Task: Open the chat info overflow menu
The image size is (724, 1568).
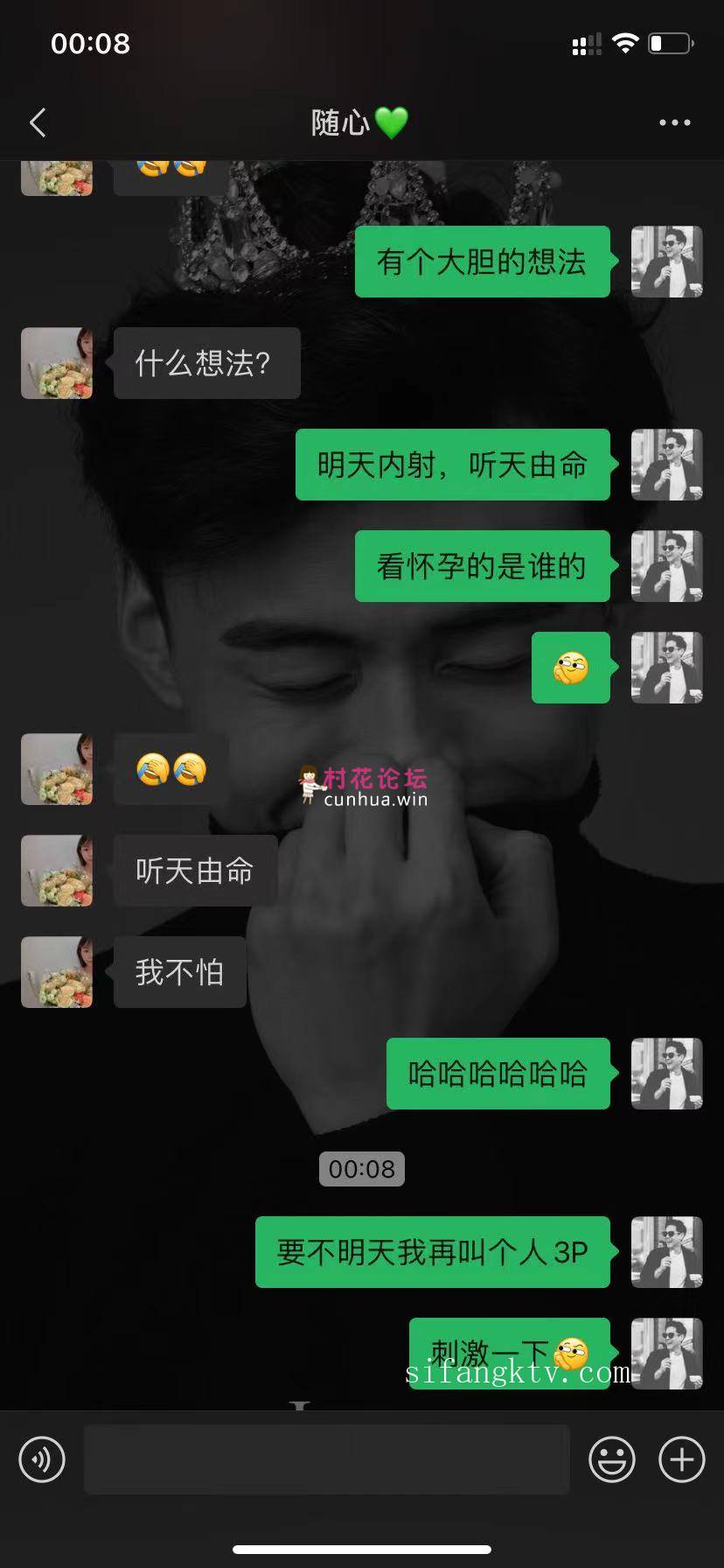Action: pyautogui.click(x=674, y=122)
